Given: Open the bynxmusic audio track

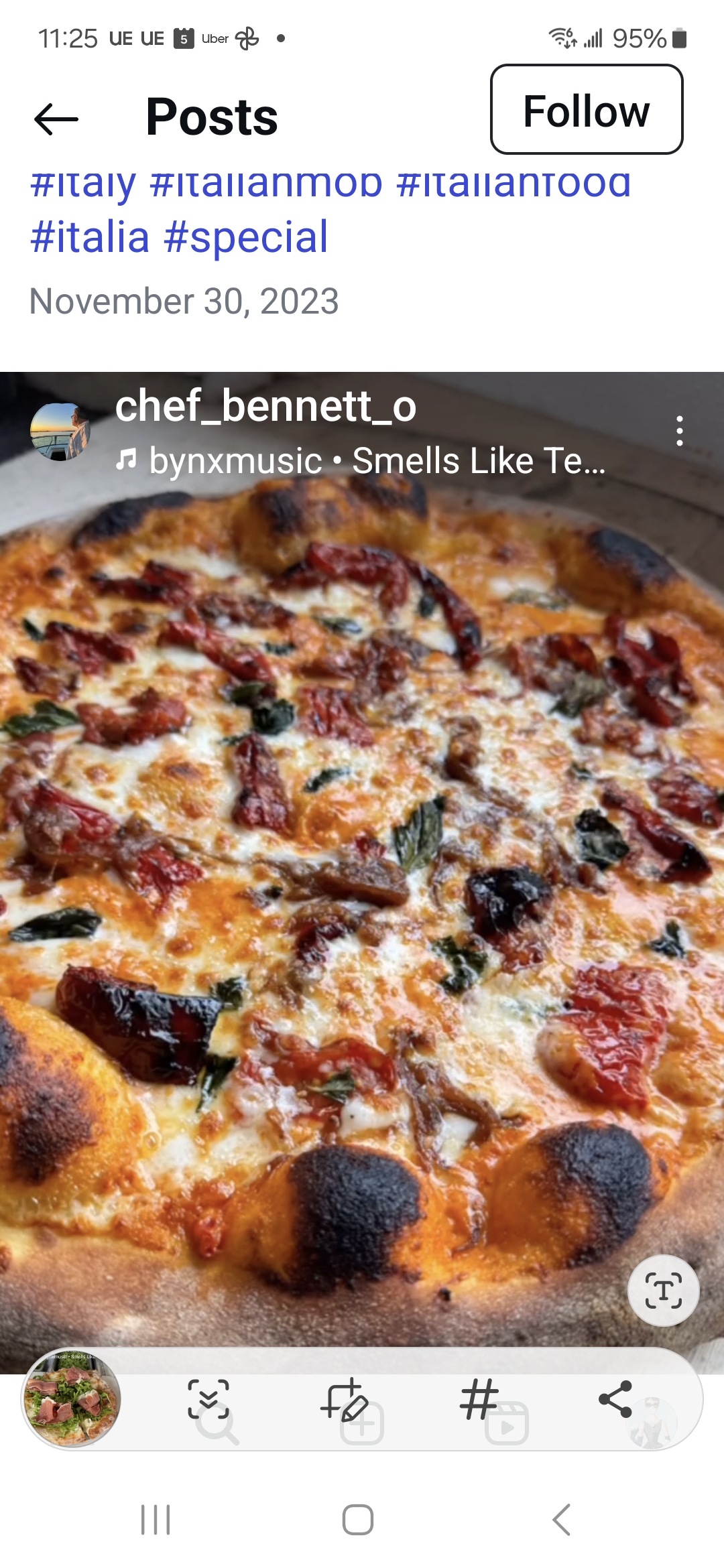Looking at the screenshot, I should [362, 461].
